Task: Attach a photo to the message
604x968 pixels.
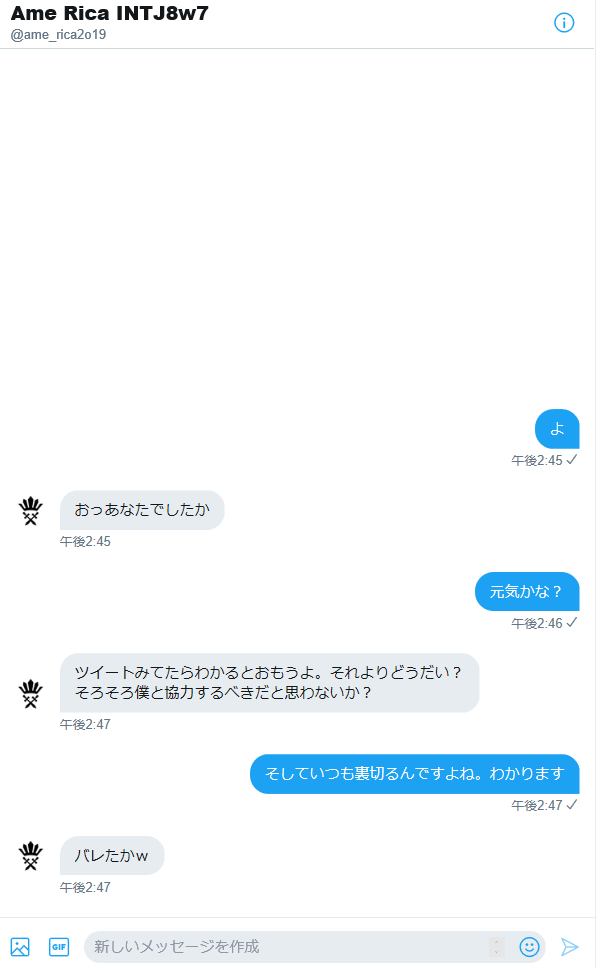Action: pos(20,946)
